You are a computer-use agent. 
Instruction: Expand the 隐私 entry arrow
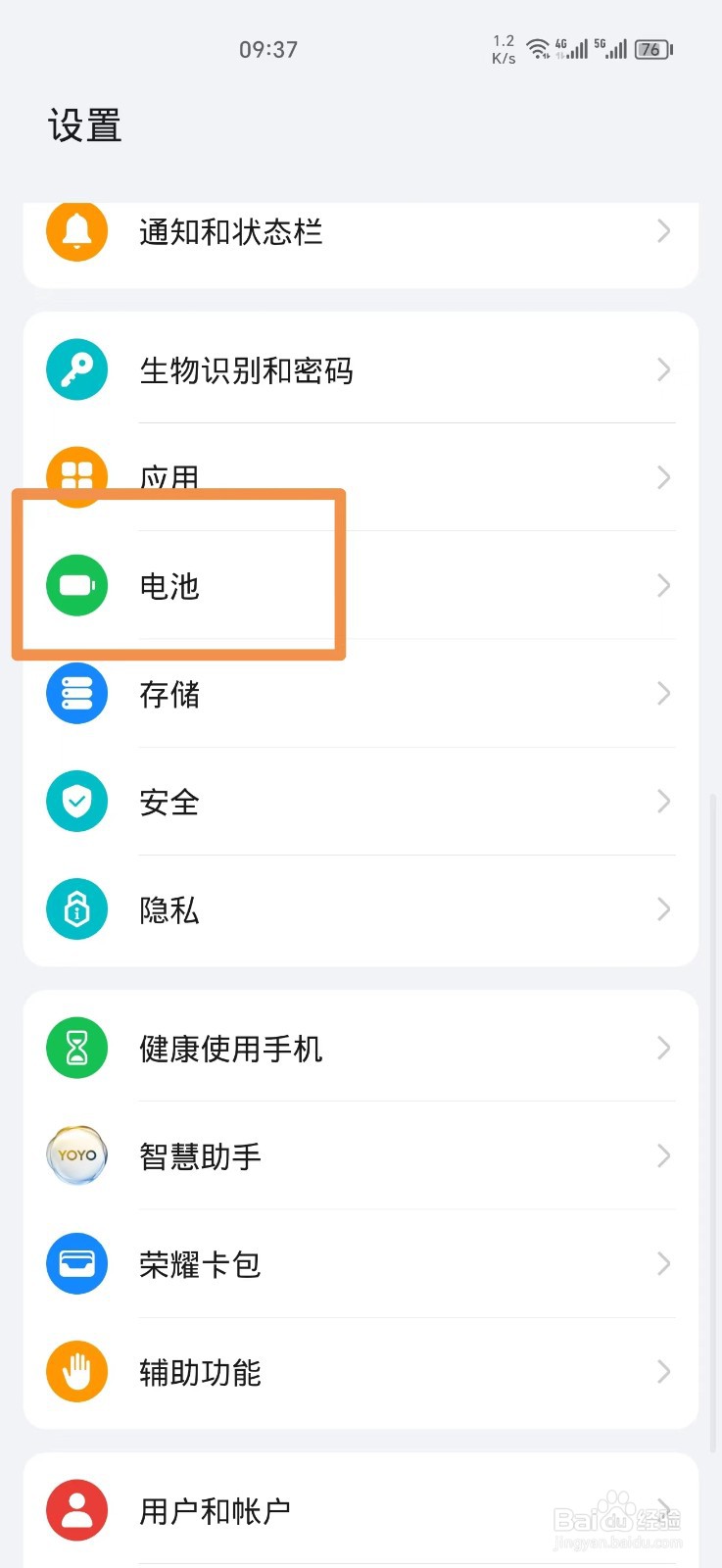point(664,909)
